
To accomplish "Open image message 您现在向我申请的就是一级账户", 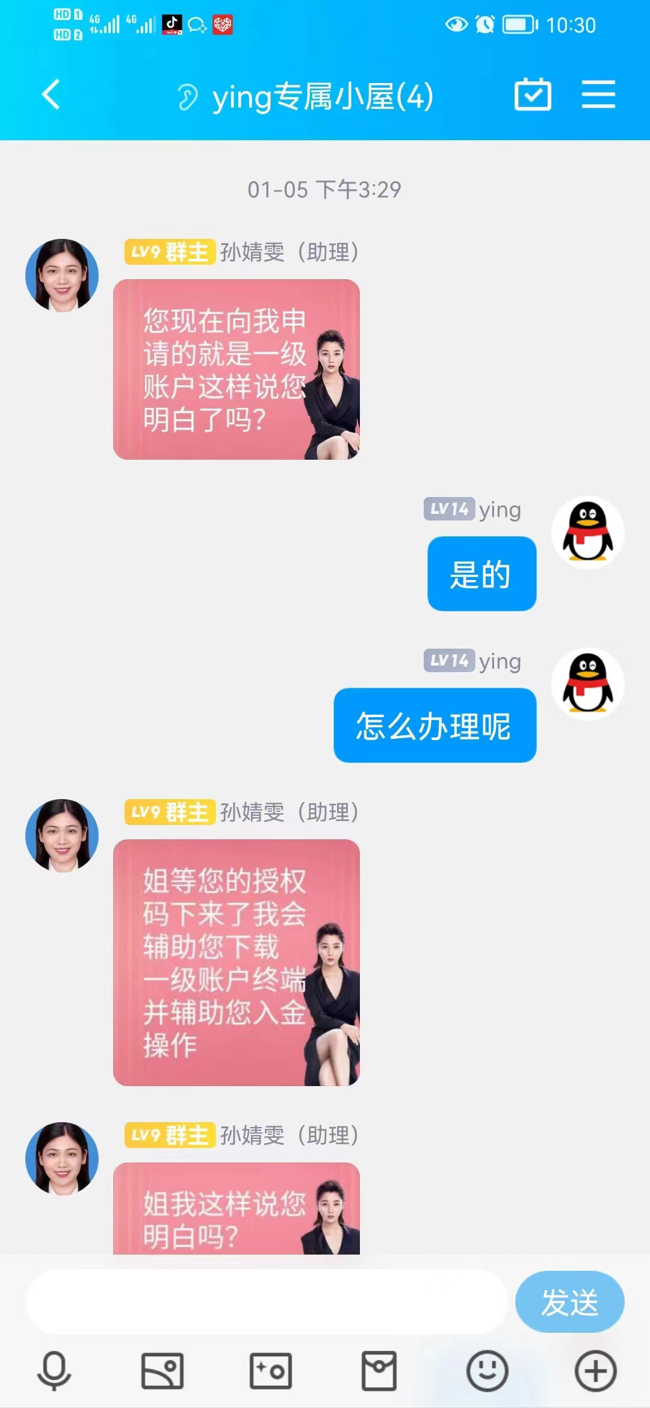I will (x=236, y=369).
